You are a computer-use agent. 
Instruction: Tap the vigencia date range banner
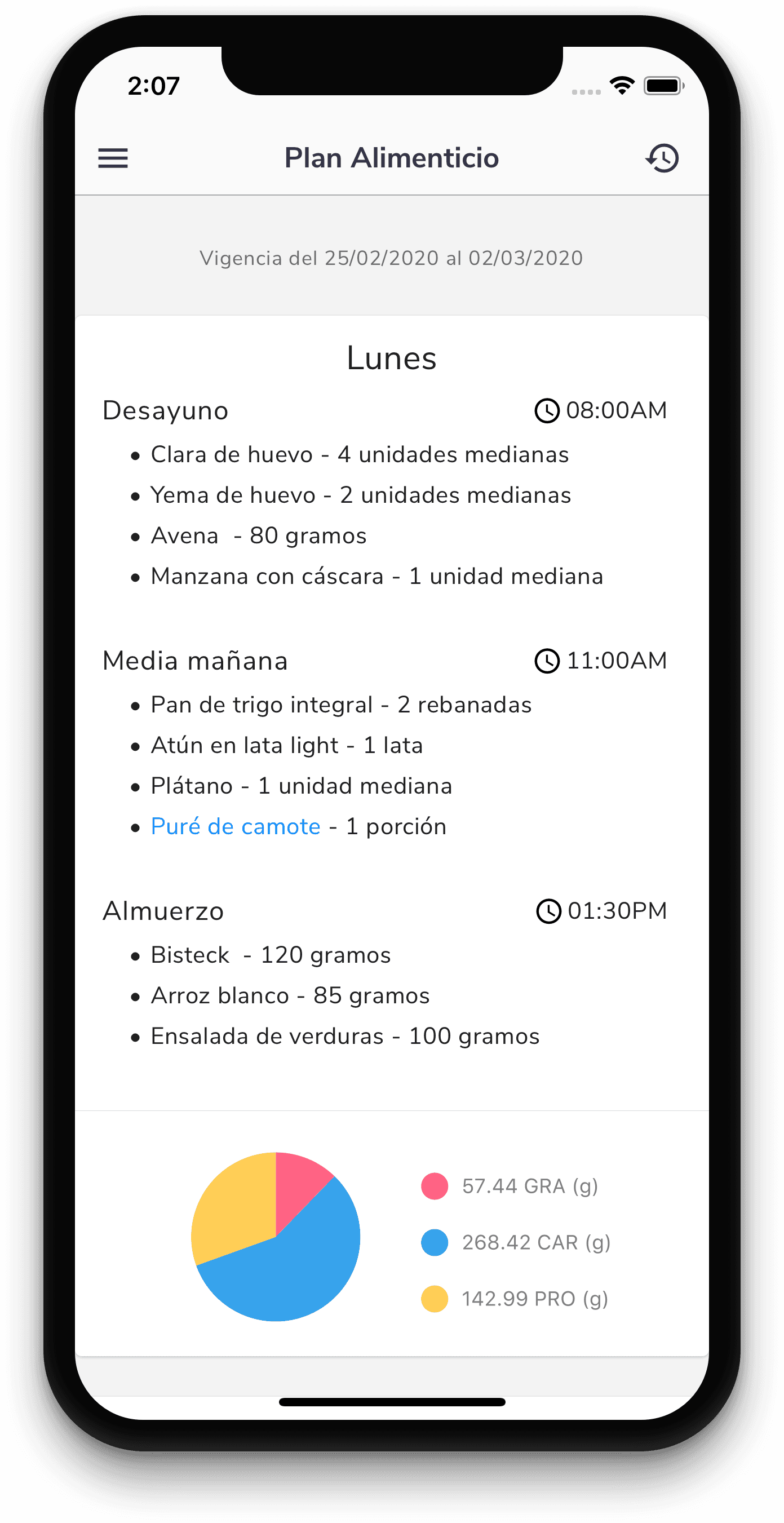391,257
